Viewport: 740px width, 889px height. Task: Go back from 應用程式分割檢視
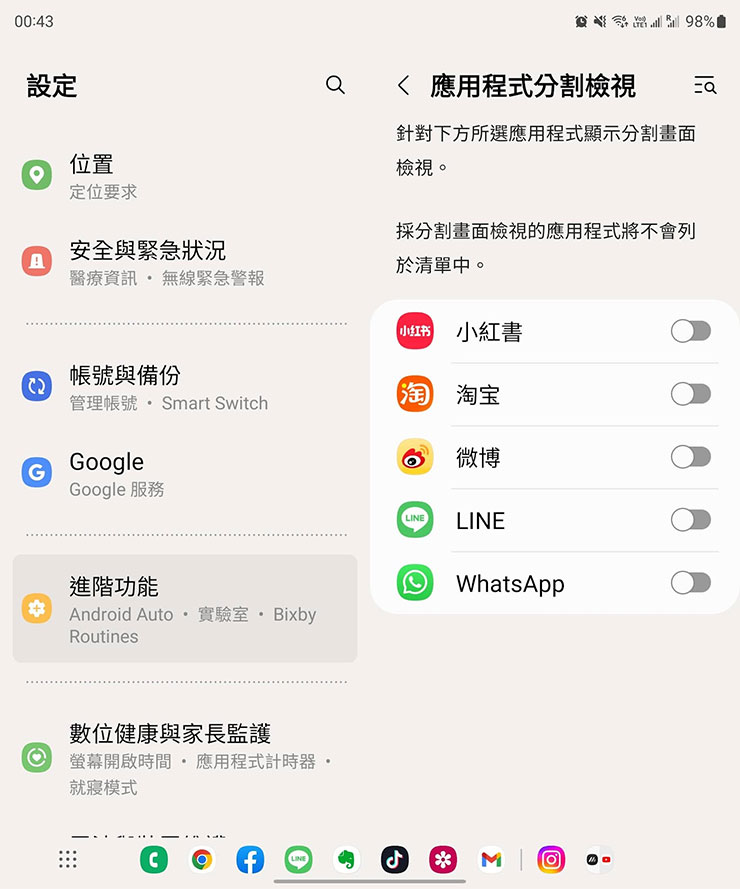click(403, 86)
